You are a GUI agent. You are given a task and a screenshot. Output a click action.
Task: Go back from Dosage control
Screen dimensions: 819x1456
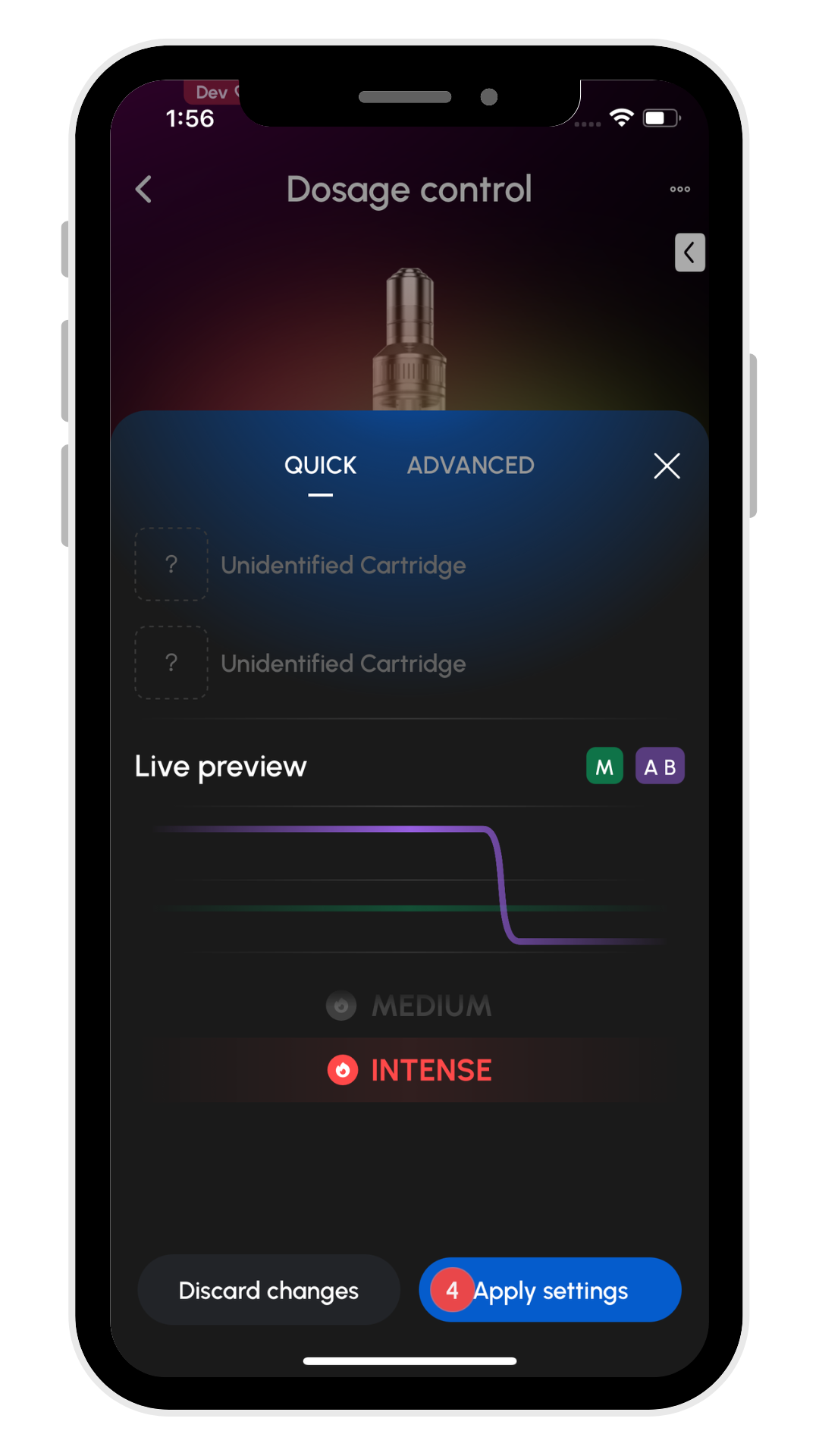pyautogui.click(x=143, y=190)
